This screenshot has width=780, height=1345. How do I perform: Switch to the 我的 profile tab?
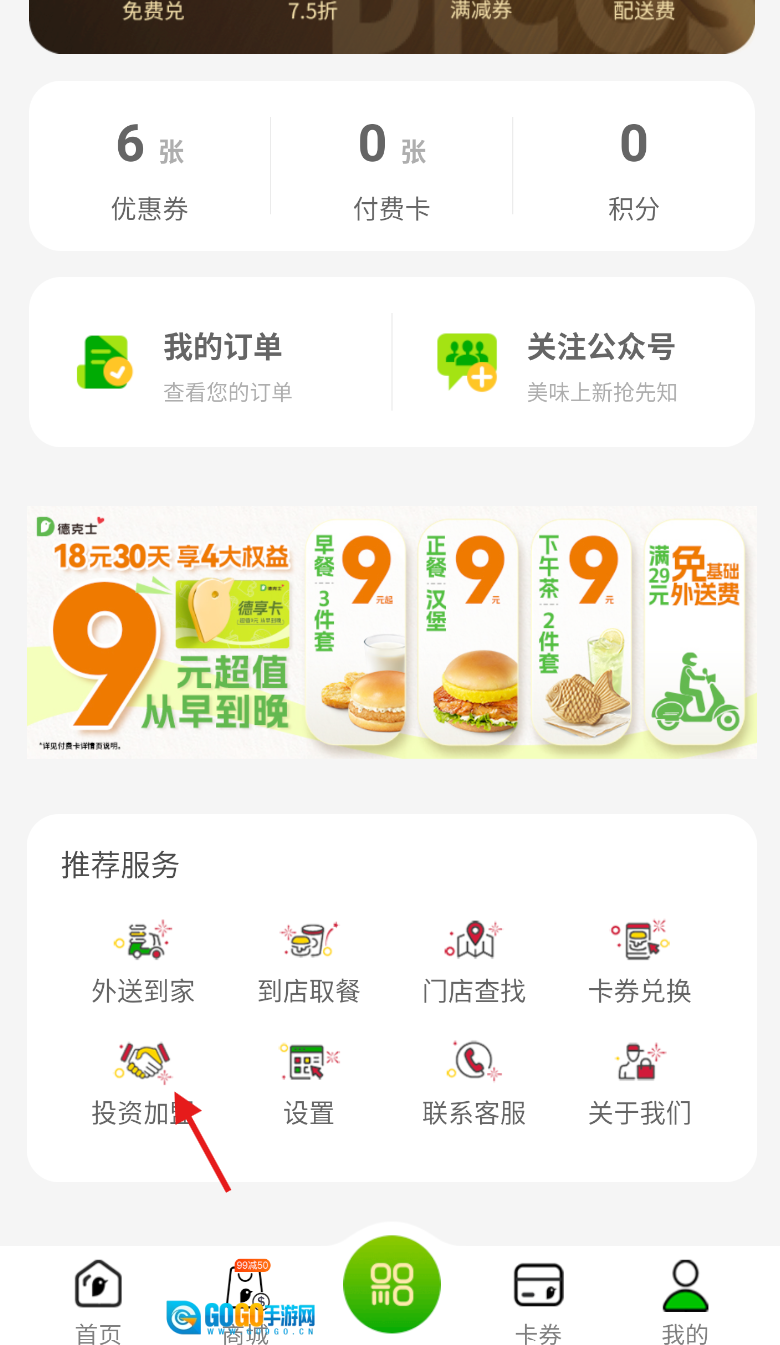pyautogui.click(x=685, y=1301)
